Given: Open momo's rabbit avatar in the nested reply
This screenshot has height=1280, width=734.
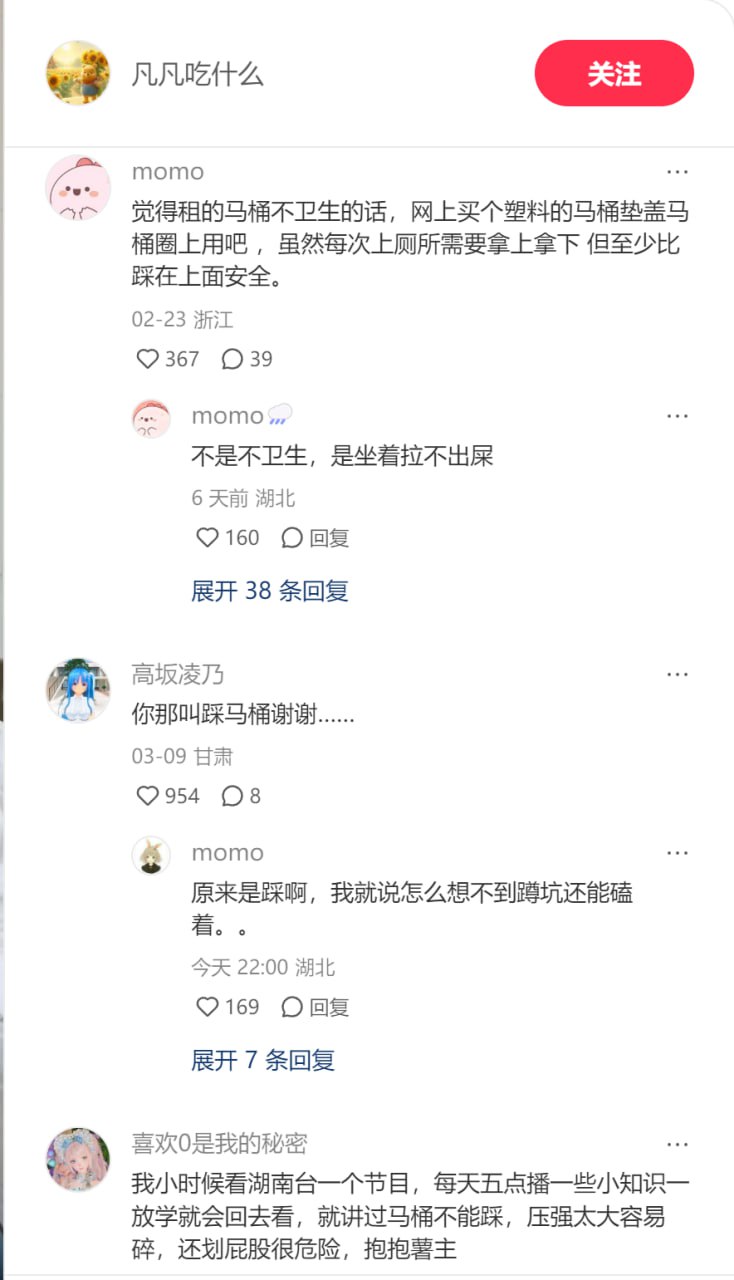Looking at the screenshot, I should pos(151,855).
